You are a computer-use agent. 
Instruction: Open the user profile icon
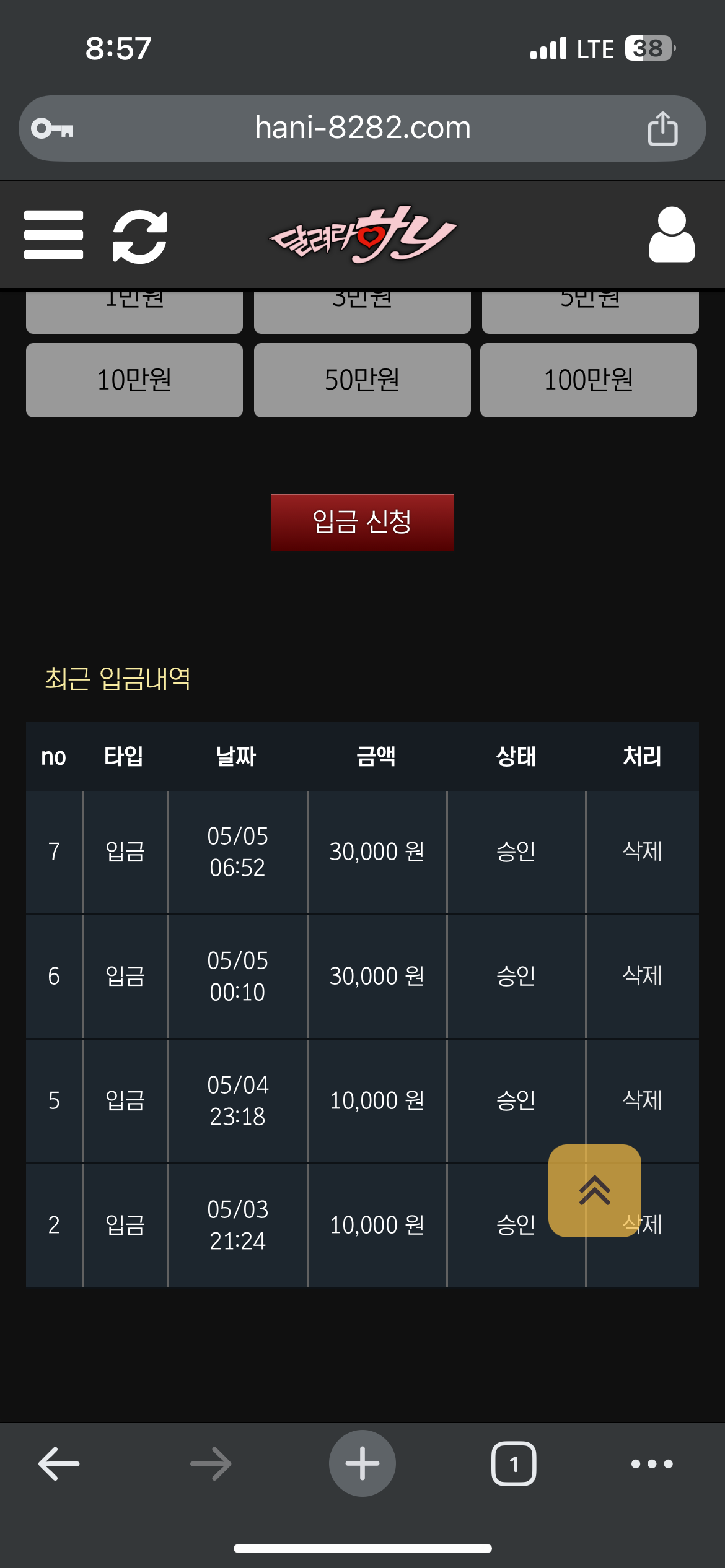(672, 235)
